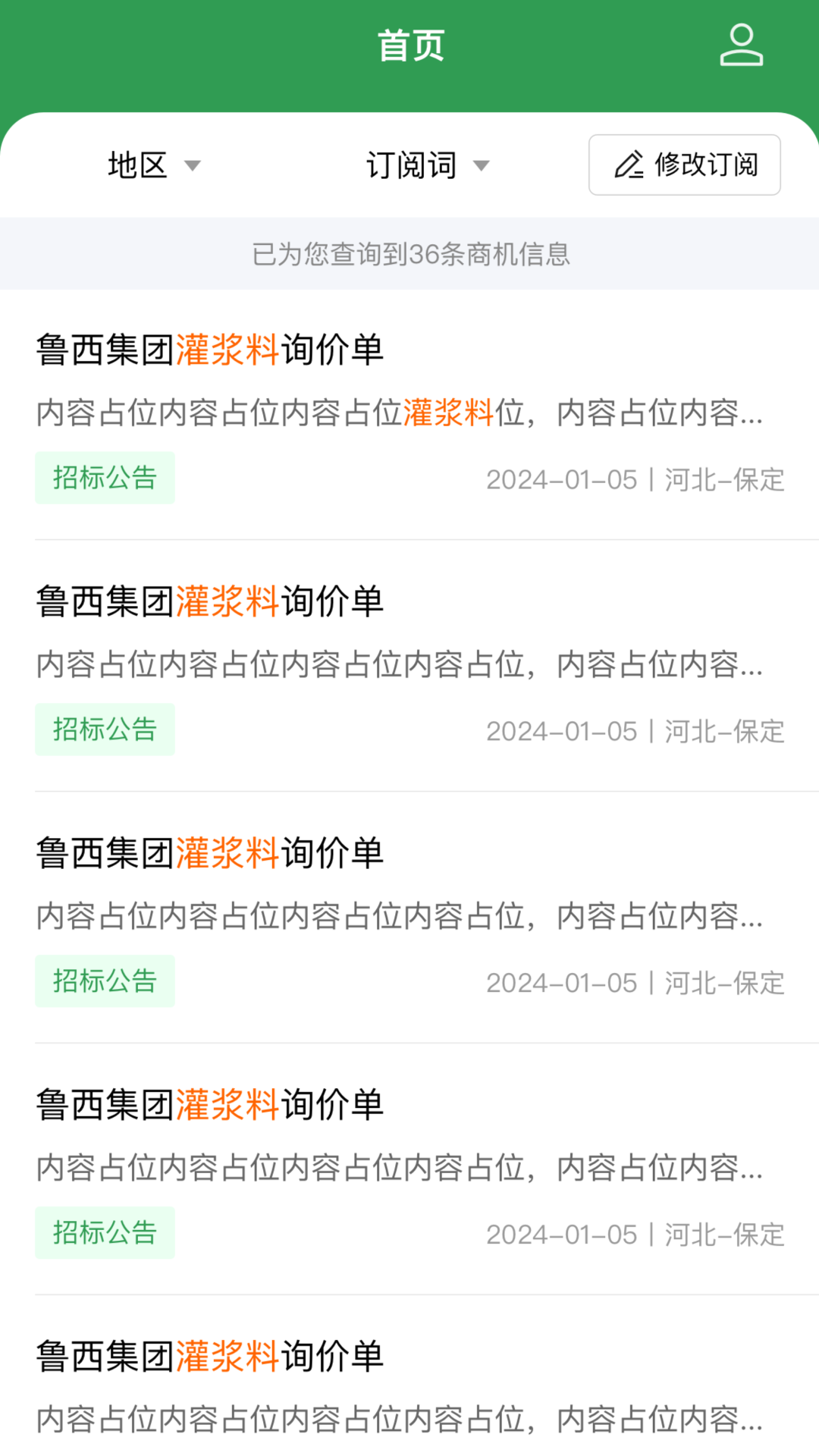Click the chevron arrow next to 地区
This screenshot has height=1456, width=819.
coord(194,166)
